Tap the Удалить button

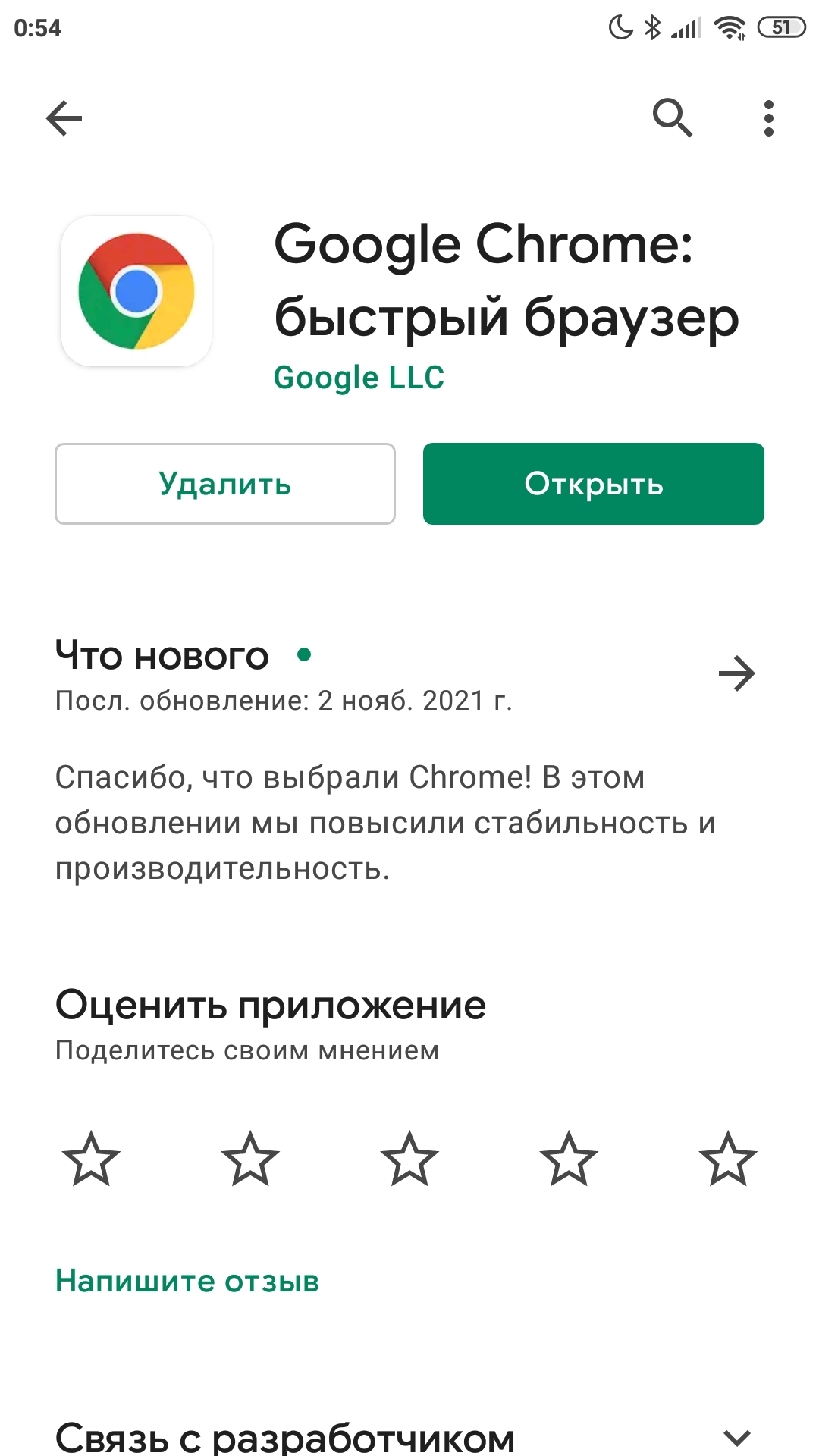225,484
